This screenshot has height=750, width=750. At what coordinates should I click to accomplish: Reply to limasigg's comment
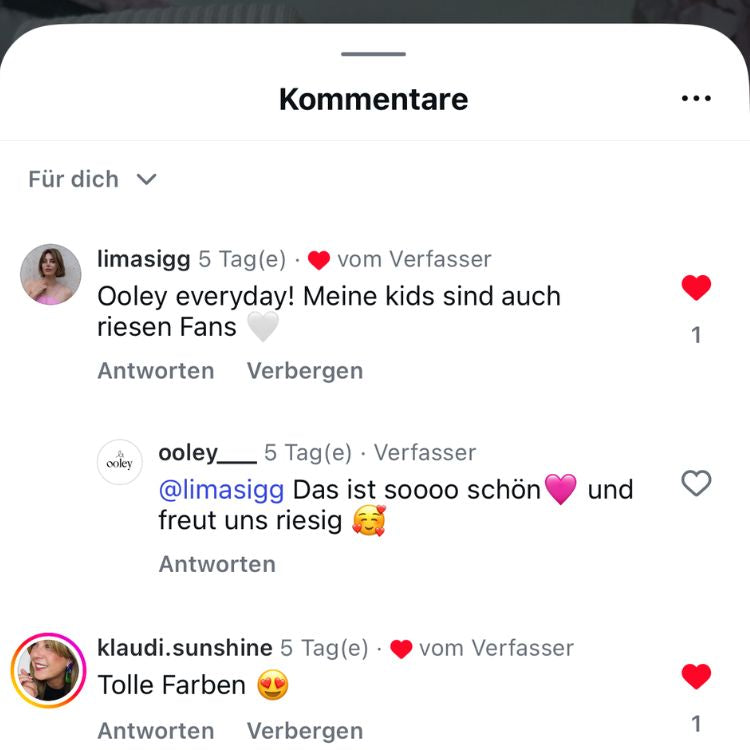pyautogui.click(x=156, y=371)
